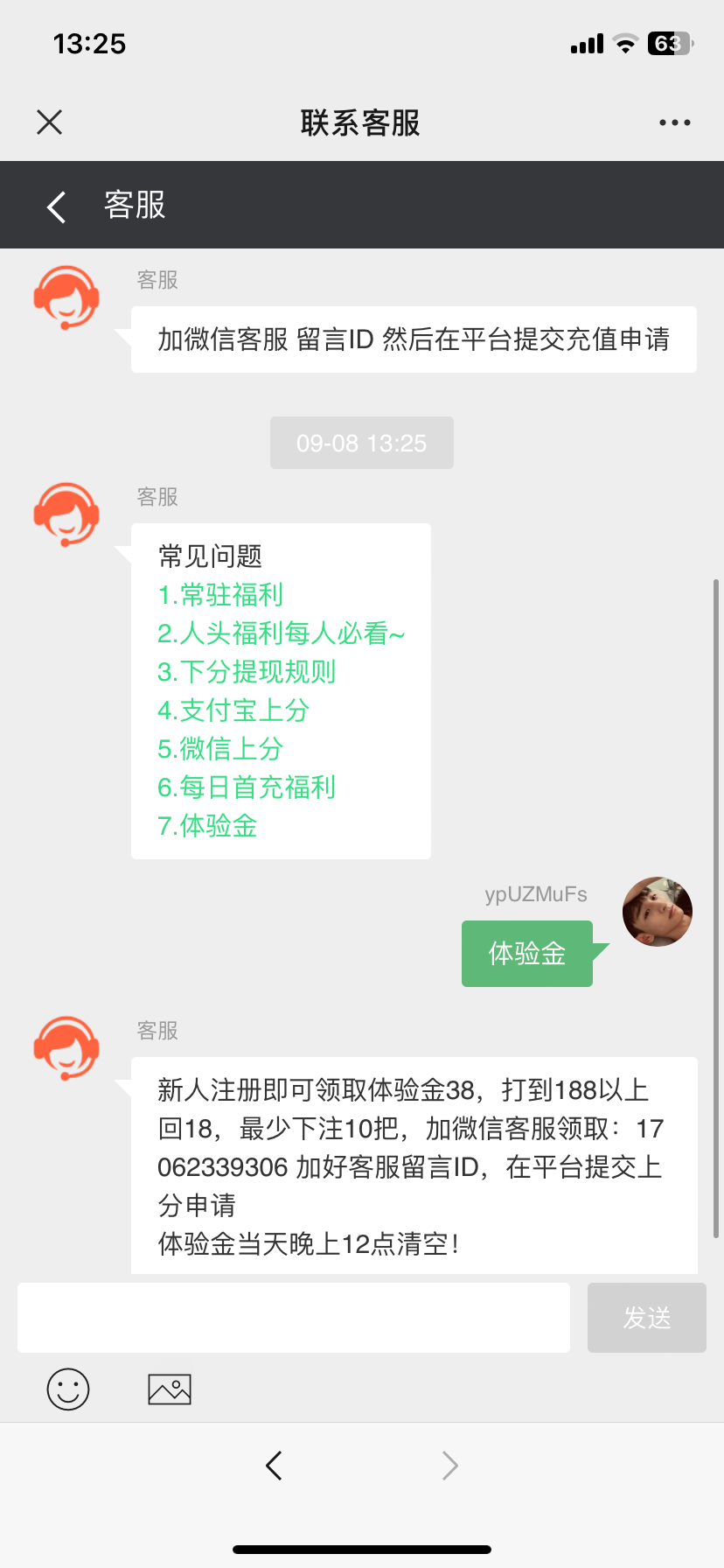Open the 4.支付宝上分 link
This screenshot has width=724, height=1568.
tap(233, 710)
